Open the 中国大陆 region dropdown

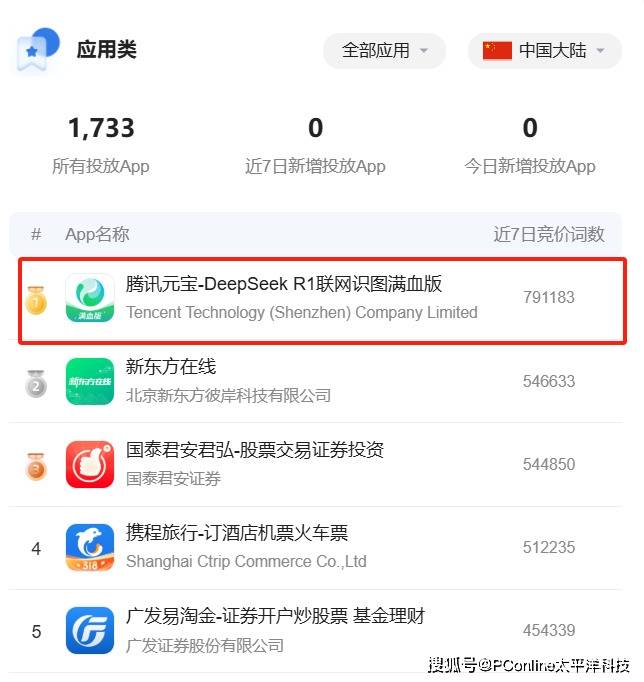544,50
